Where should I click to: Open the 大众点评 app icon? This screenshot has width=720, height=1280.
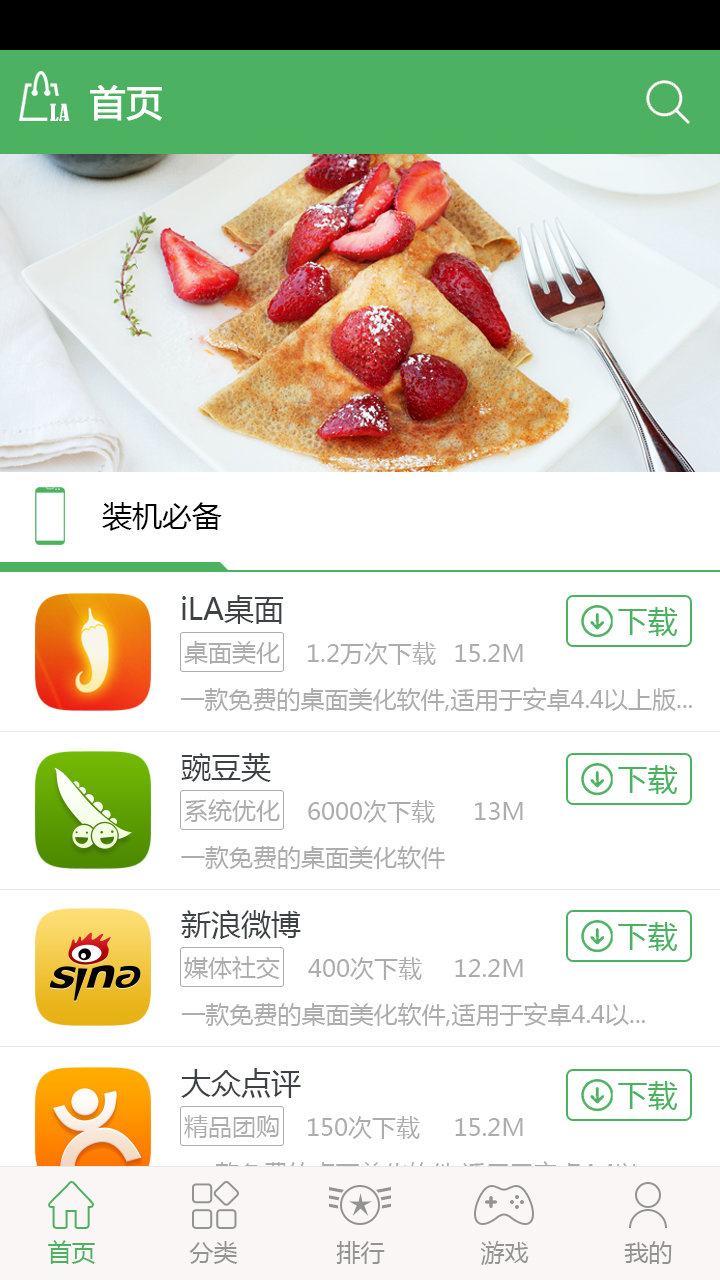[x=92, y=1113]
